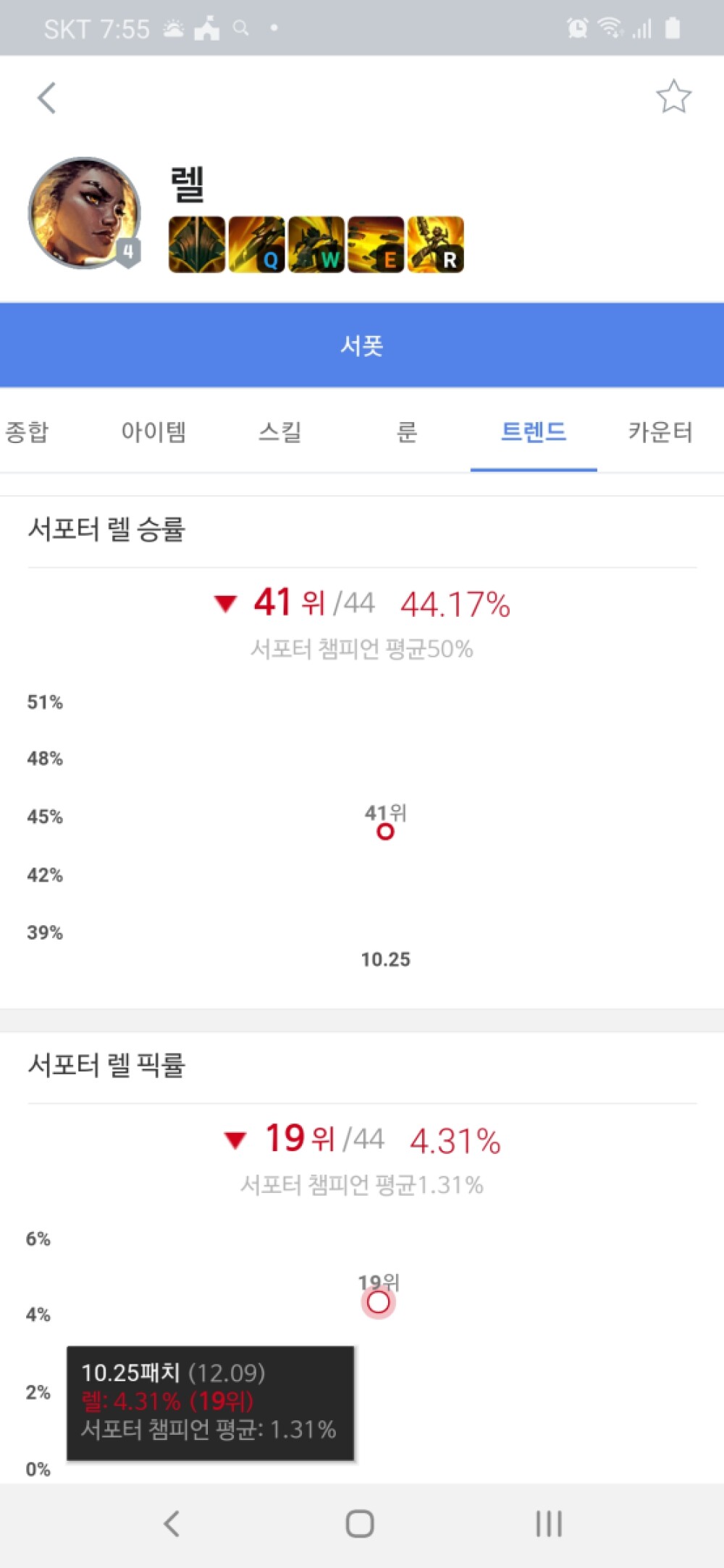
Task: View Rell's passive skill icon
Action: (197, 245)
